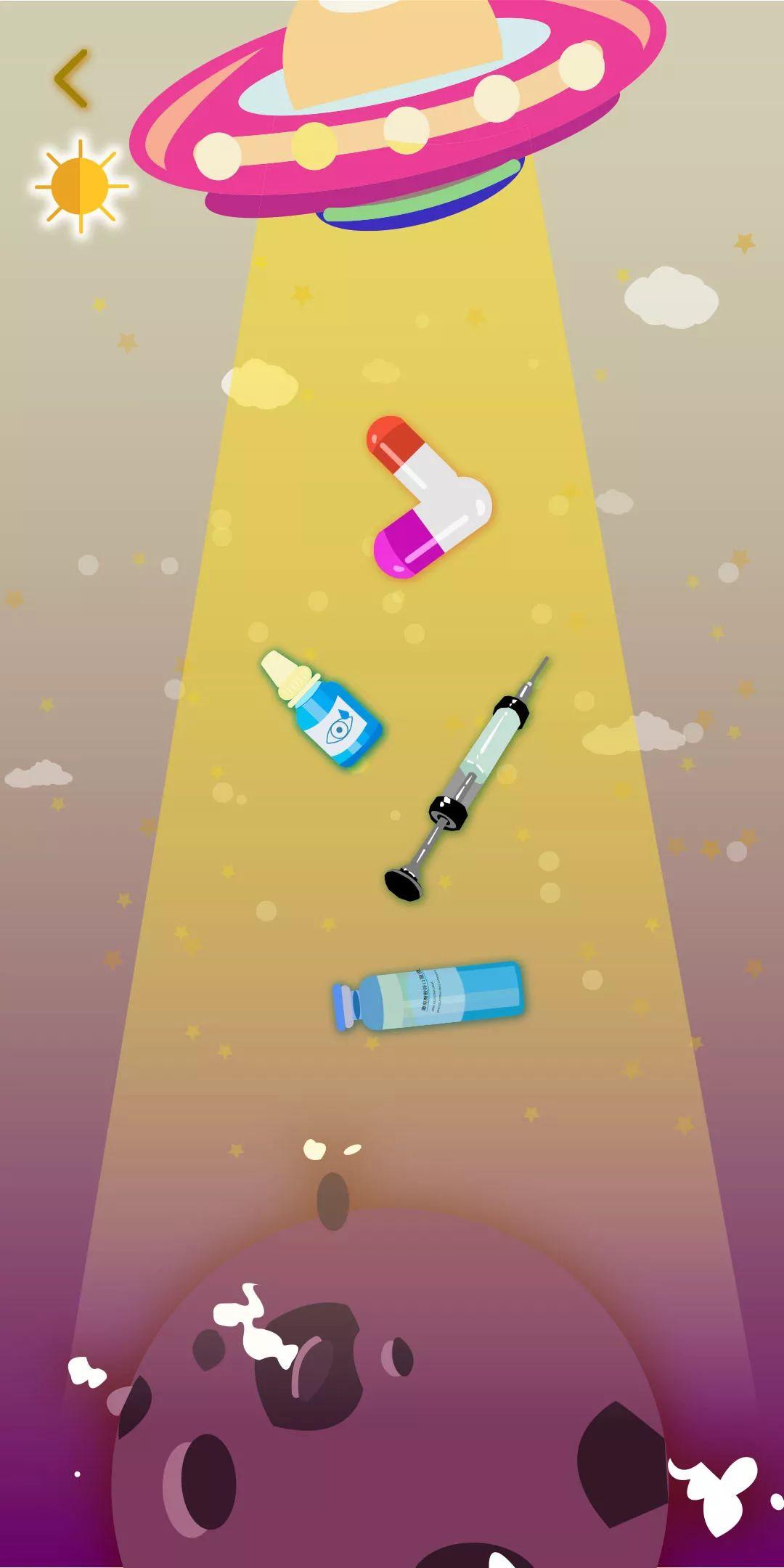The image size is (784, 1568).
Task: Toggle the sun day/night icon
Action: 80,187
